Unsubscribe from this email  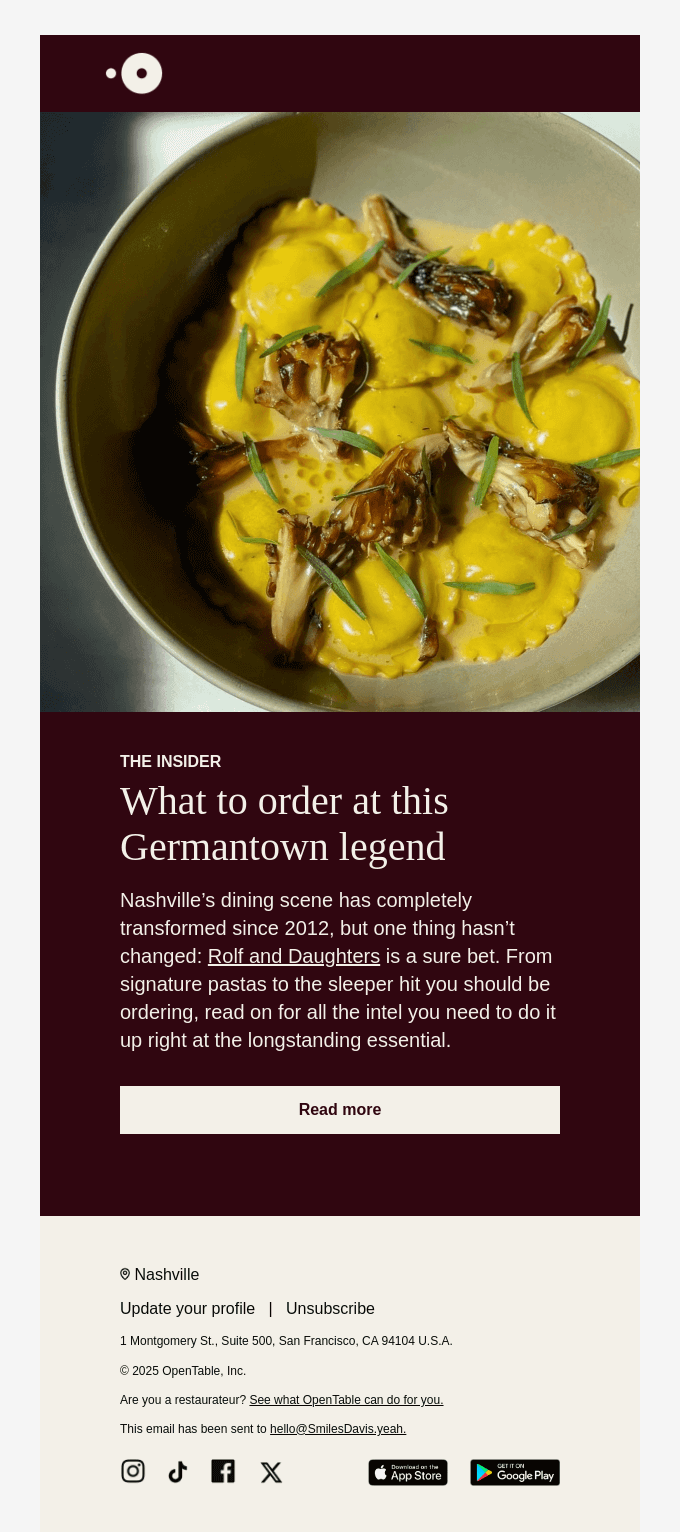[330, 1308]
